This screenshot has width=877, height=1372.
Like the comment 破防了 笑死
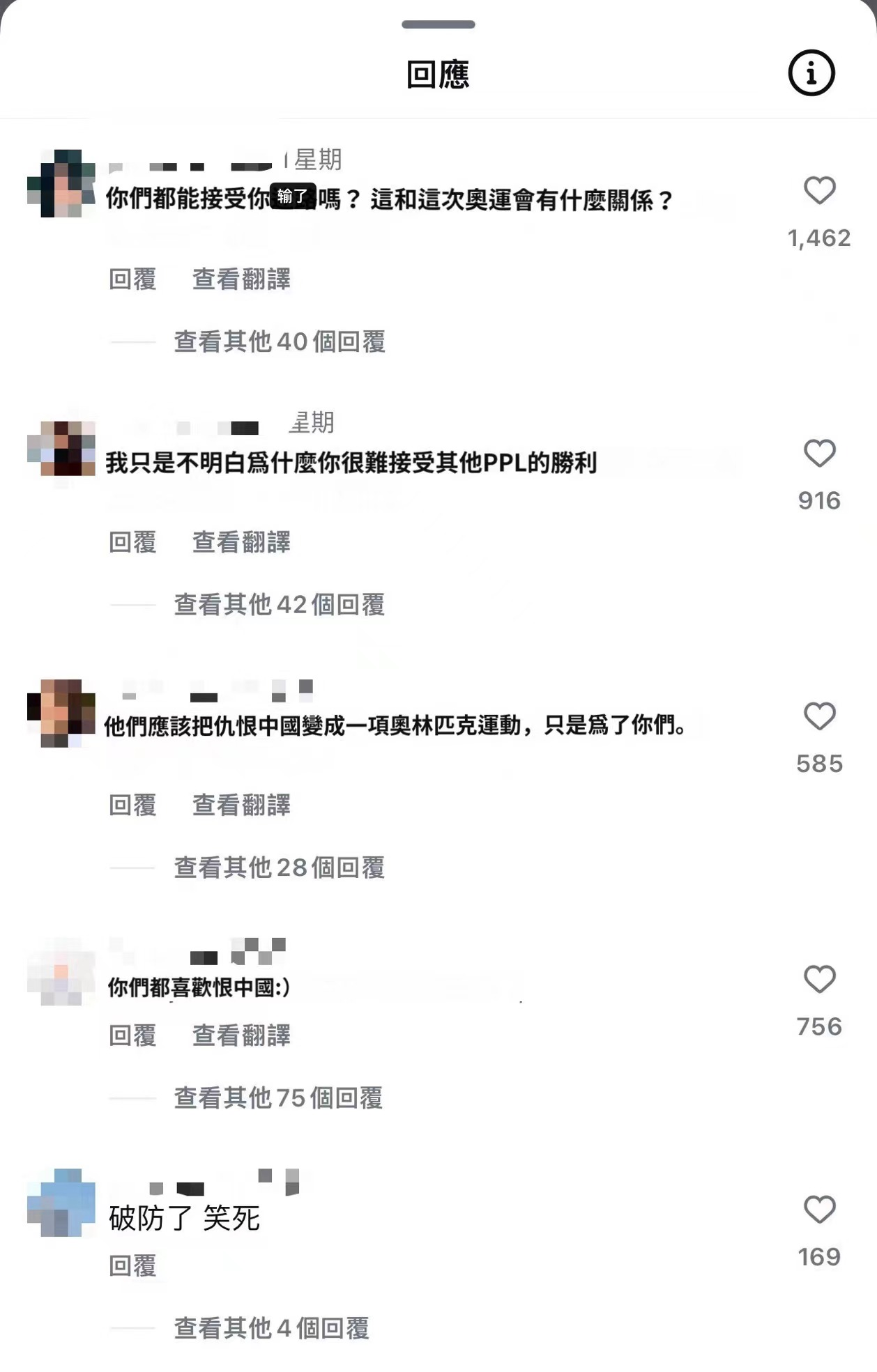pyautogui.click(x=819, y=1210)
